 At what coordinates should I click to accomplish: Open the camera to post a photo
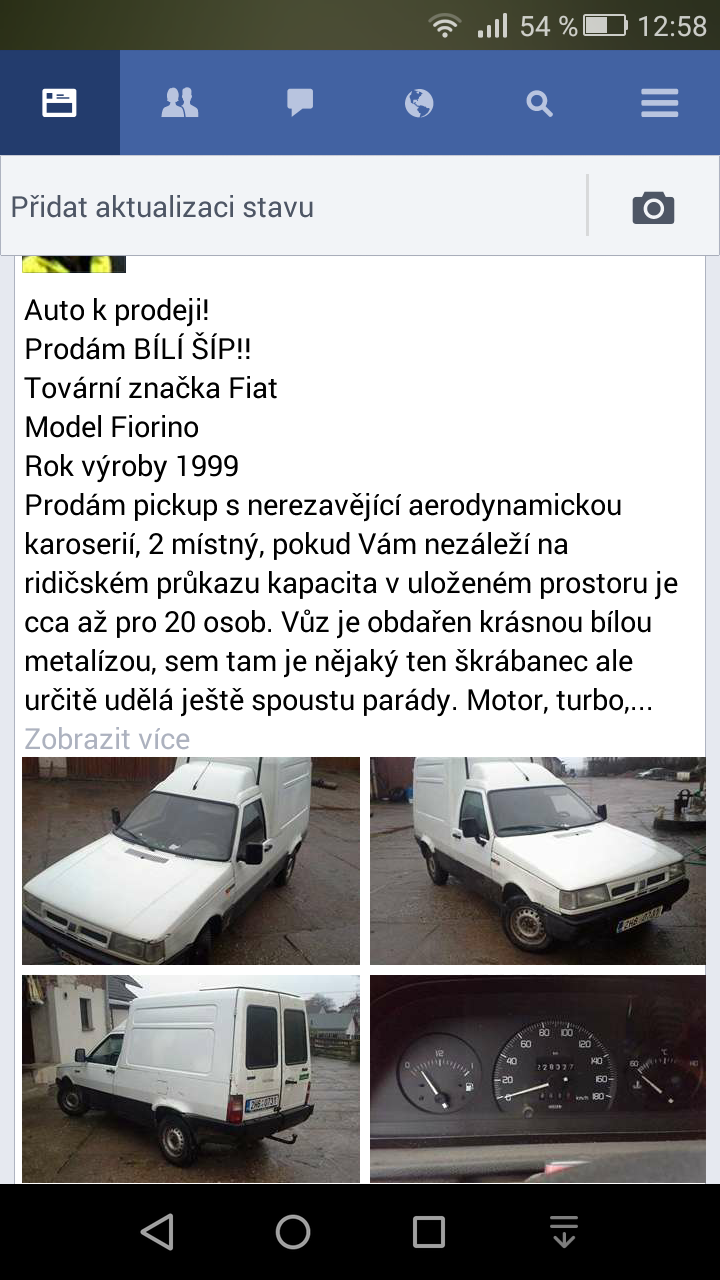pos(653,207)
